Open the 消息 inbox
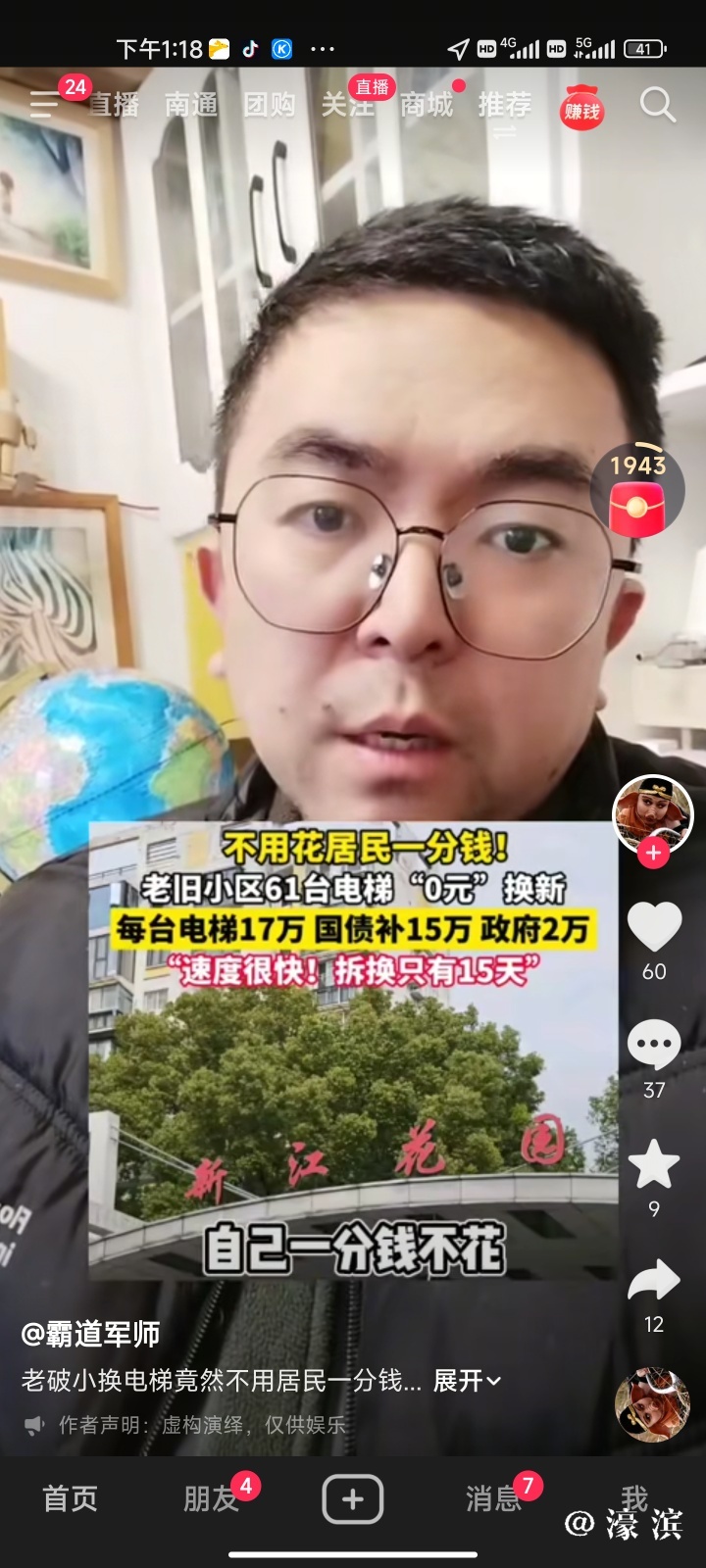The image size is (706, 1568). click(x=493, y=1498)
